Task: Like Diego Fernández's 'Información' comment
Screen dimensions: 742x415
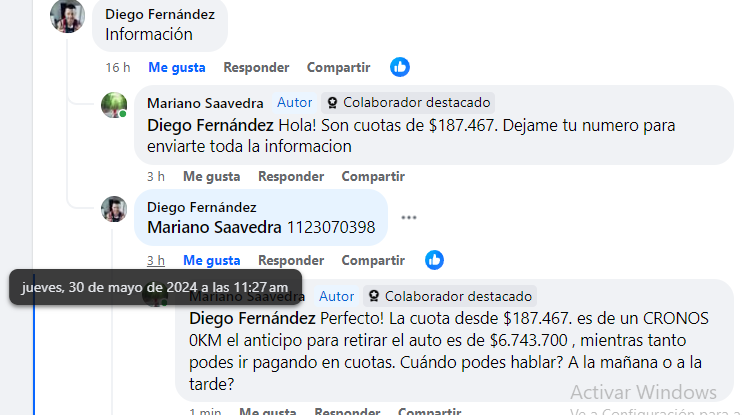Action: click(177, 68)
